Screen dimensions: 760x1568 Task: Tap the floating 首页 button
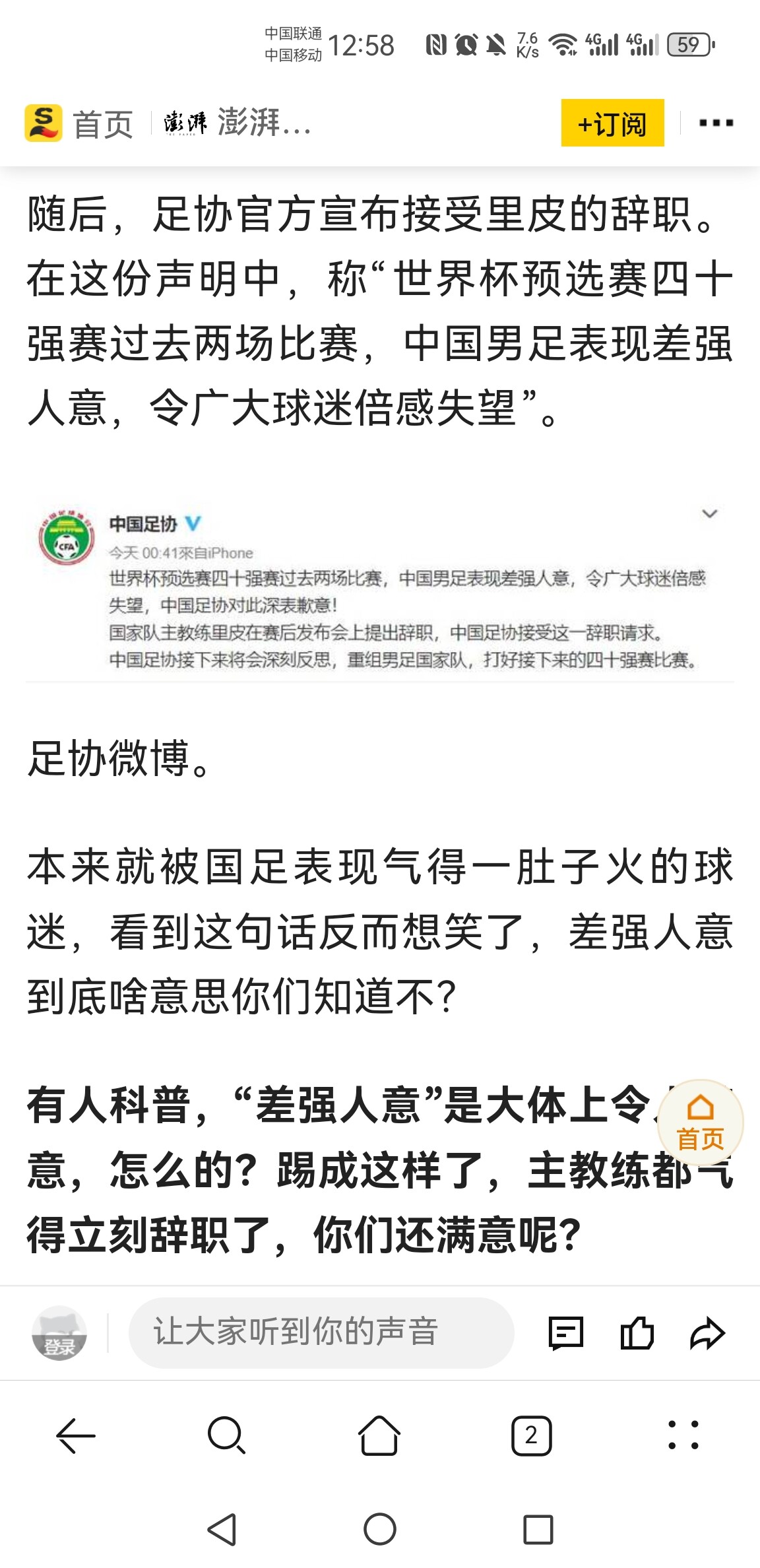[700, 1122]
